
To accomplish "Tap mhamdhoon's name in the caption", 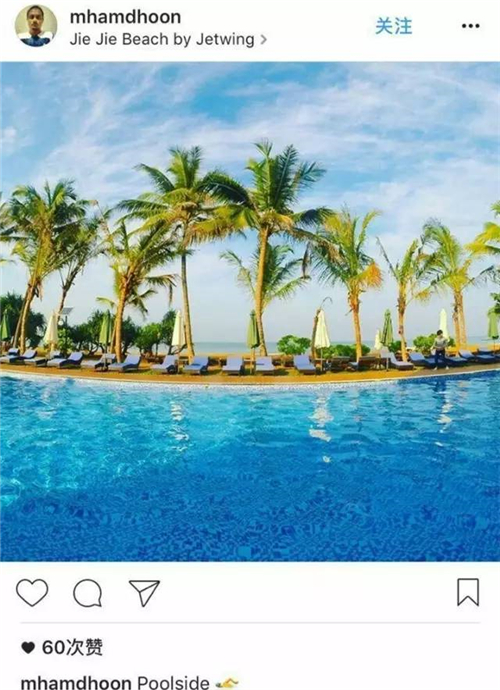I will pyautogui.click(x=76, y=683).
